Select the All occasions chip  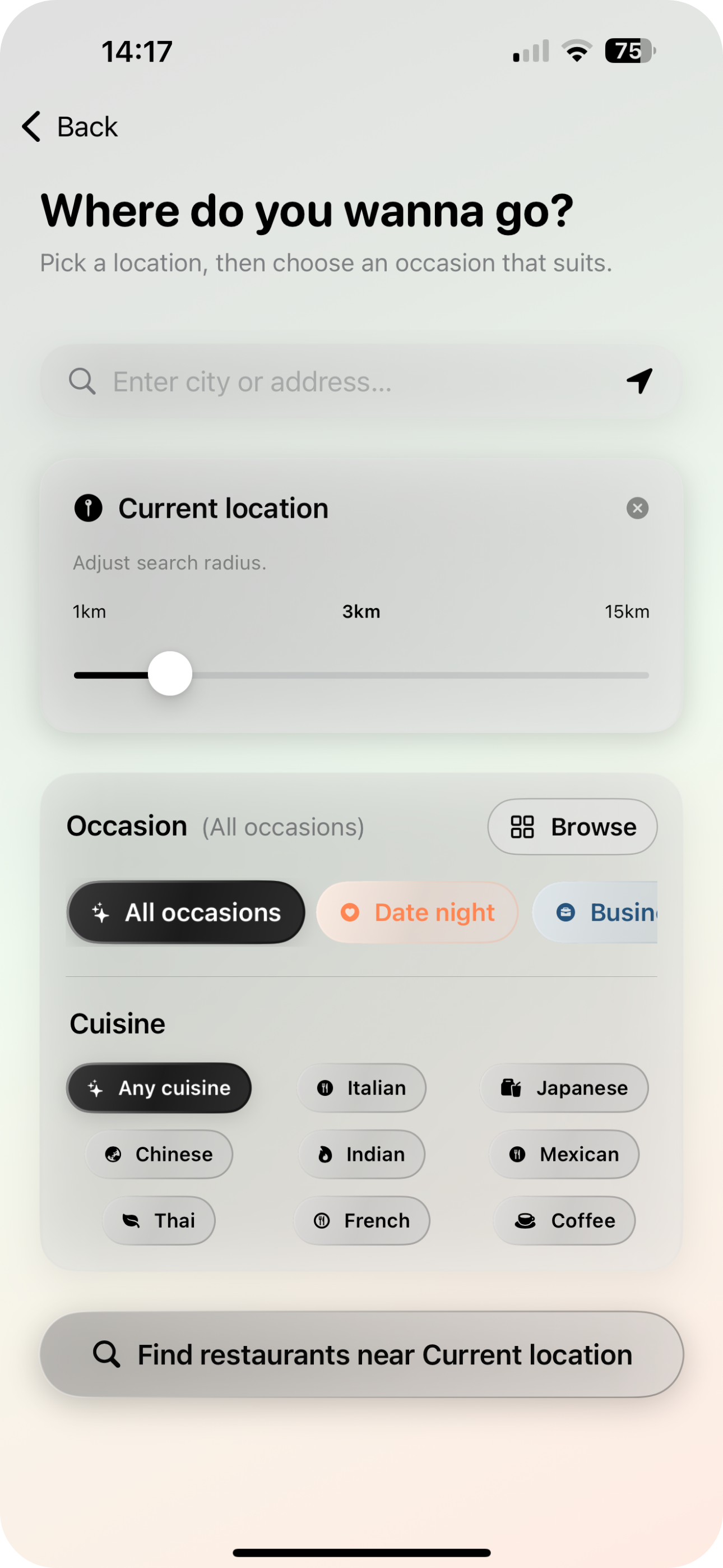click(186, 912)
